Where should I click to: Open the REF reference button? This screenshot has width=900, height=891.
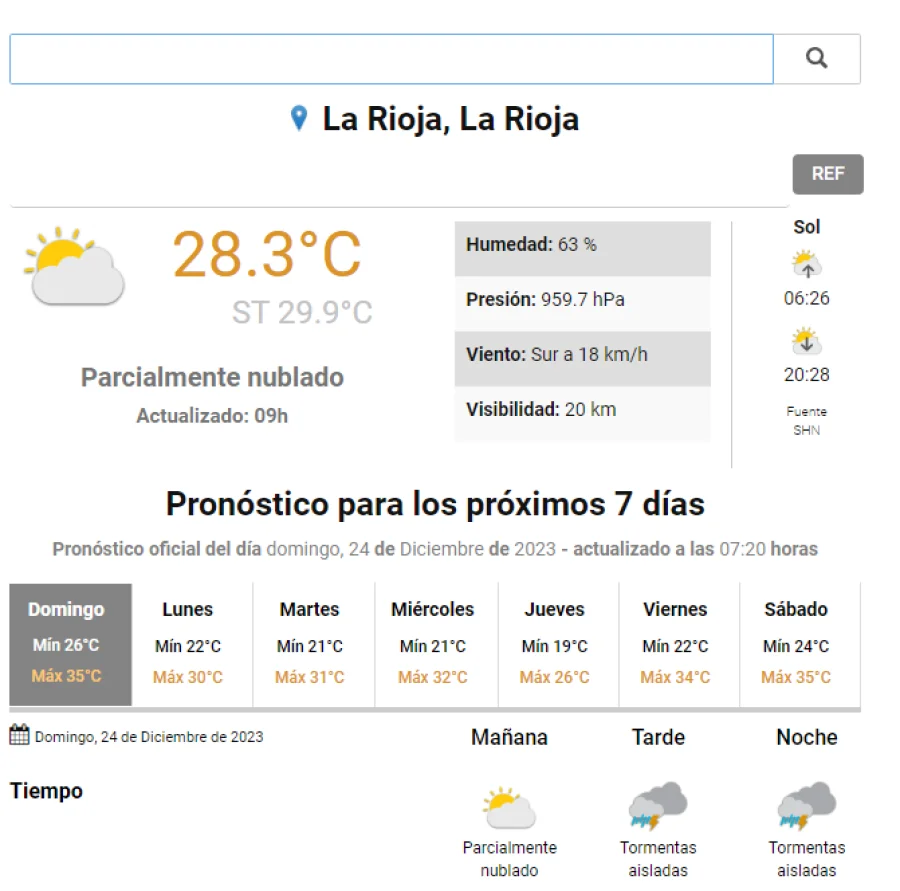tap(827, 174)
